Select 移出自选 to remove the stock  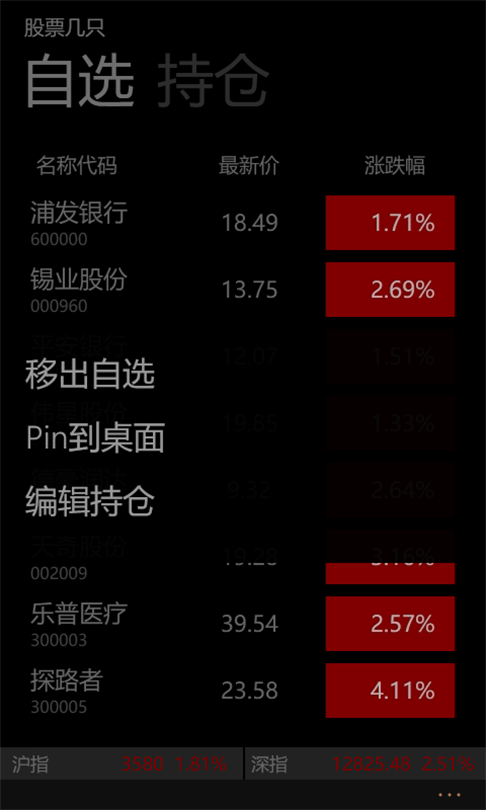90,374
